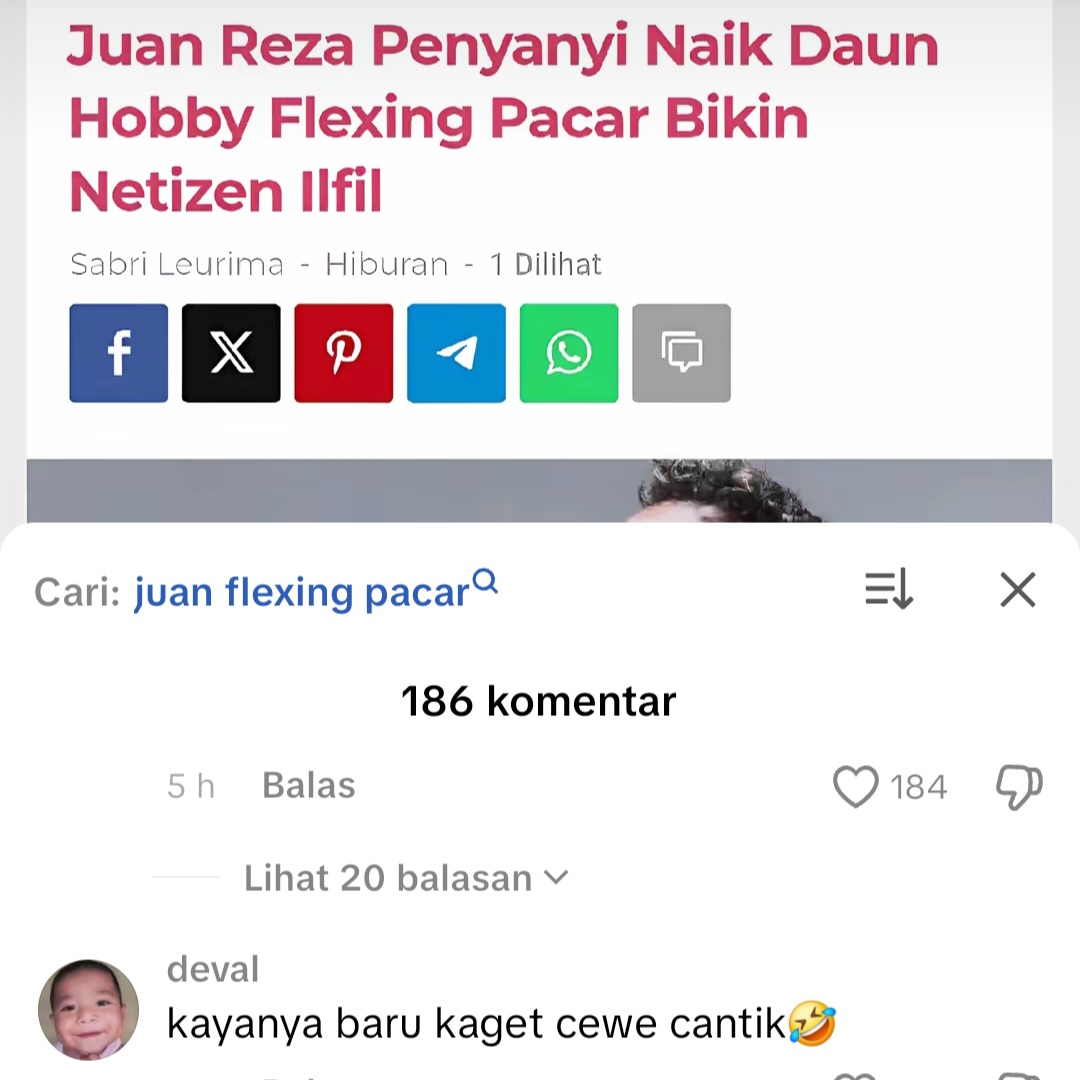This screenshot has height=1080, width=1080.
Task: Search for juan flexing pacar
Action: (x=301, y=592)
